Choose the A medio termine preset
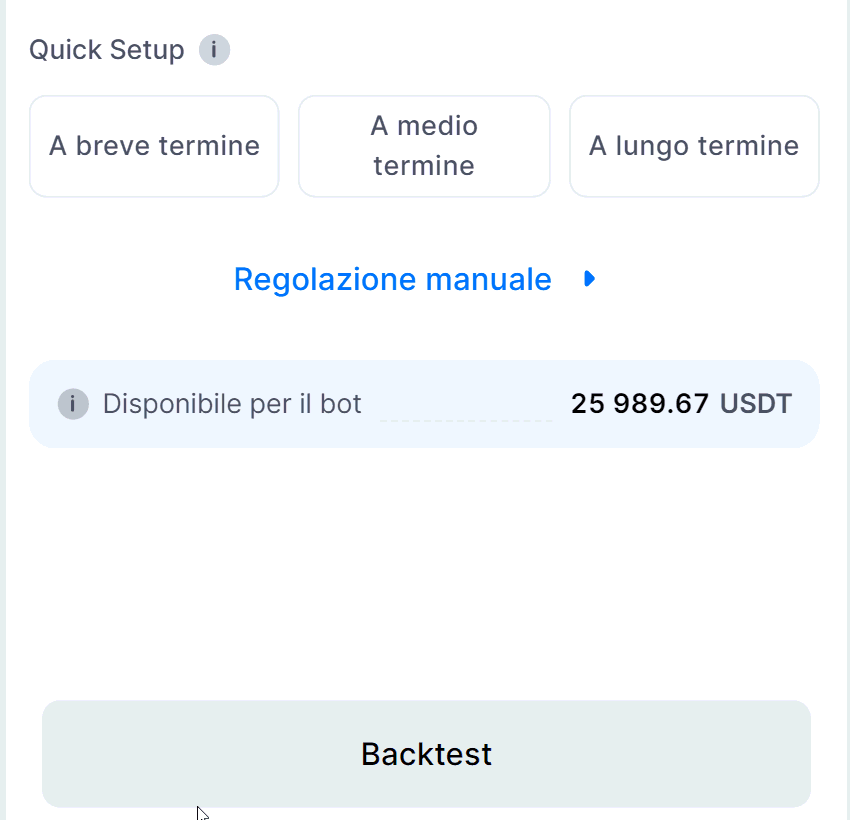The width and height of the screenshot is (850, 820). coord(424,146)
